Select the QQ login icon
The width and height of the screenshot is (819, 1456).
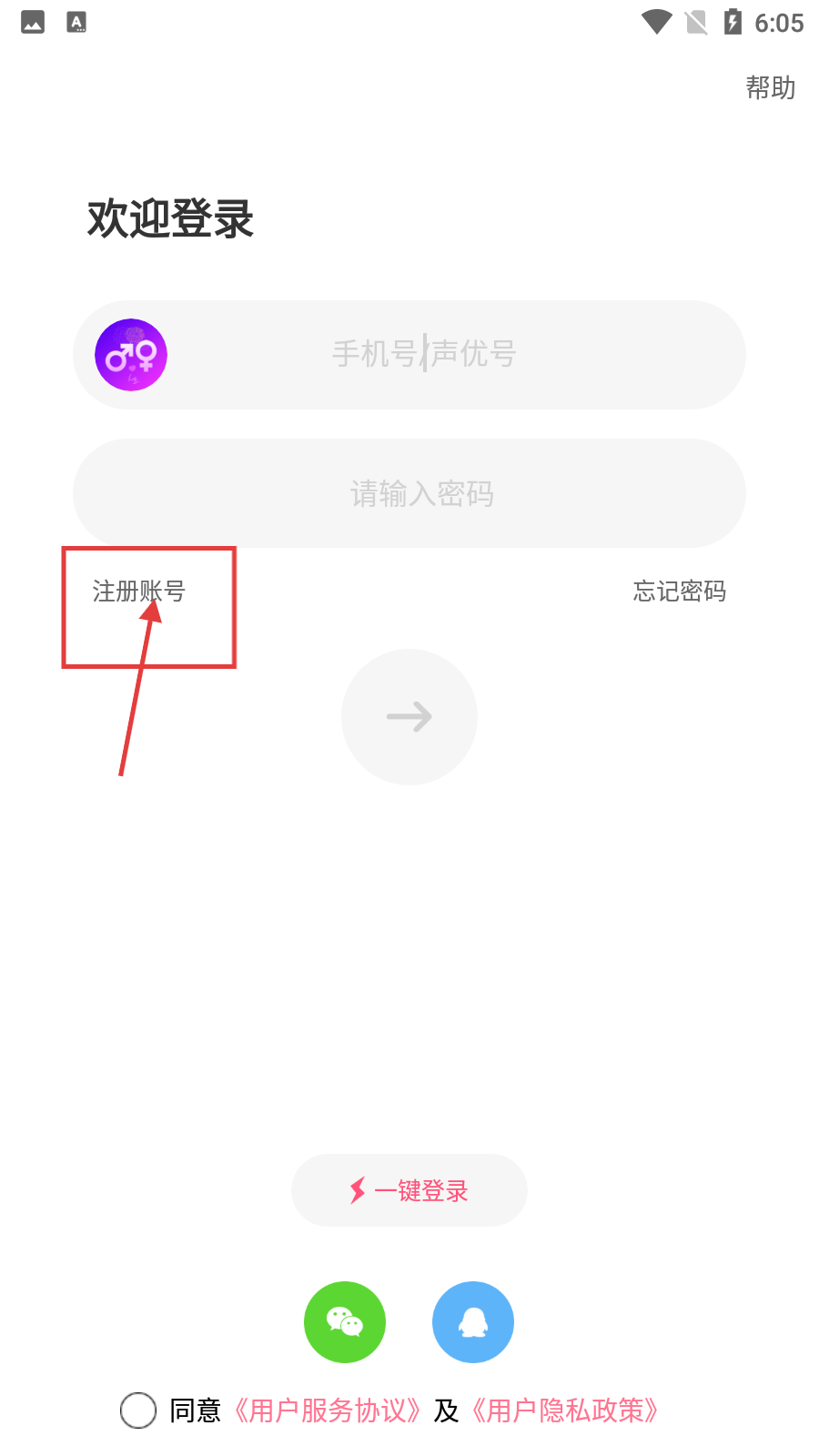point(472,1321)
